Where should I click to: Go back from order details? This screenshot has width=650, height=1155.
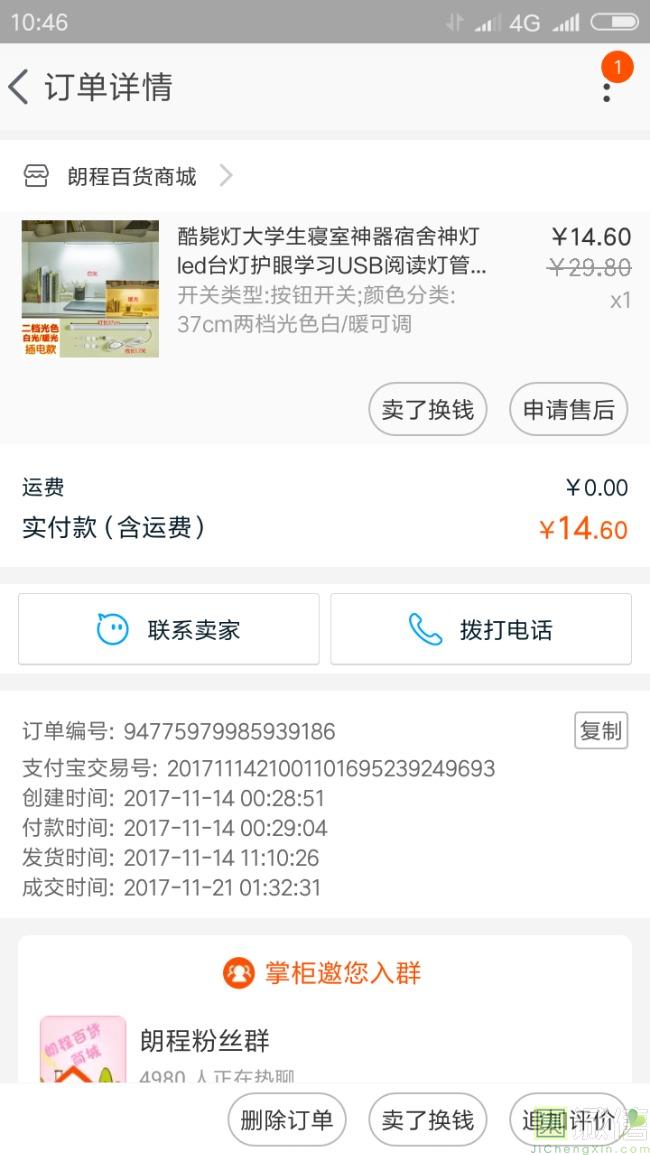(20, 87)
